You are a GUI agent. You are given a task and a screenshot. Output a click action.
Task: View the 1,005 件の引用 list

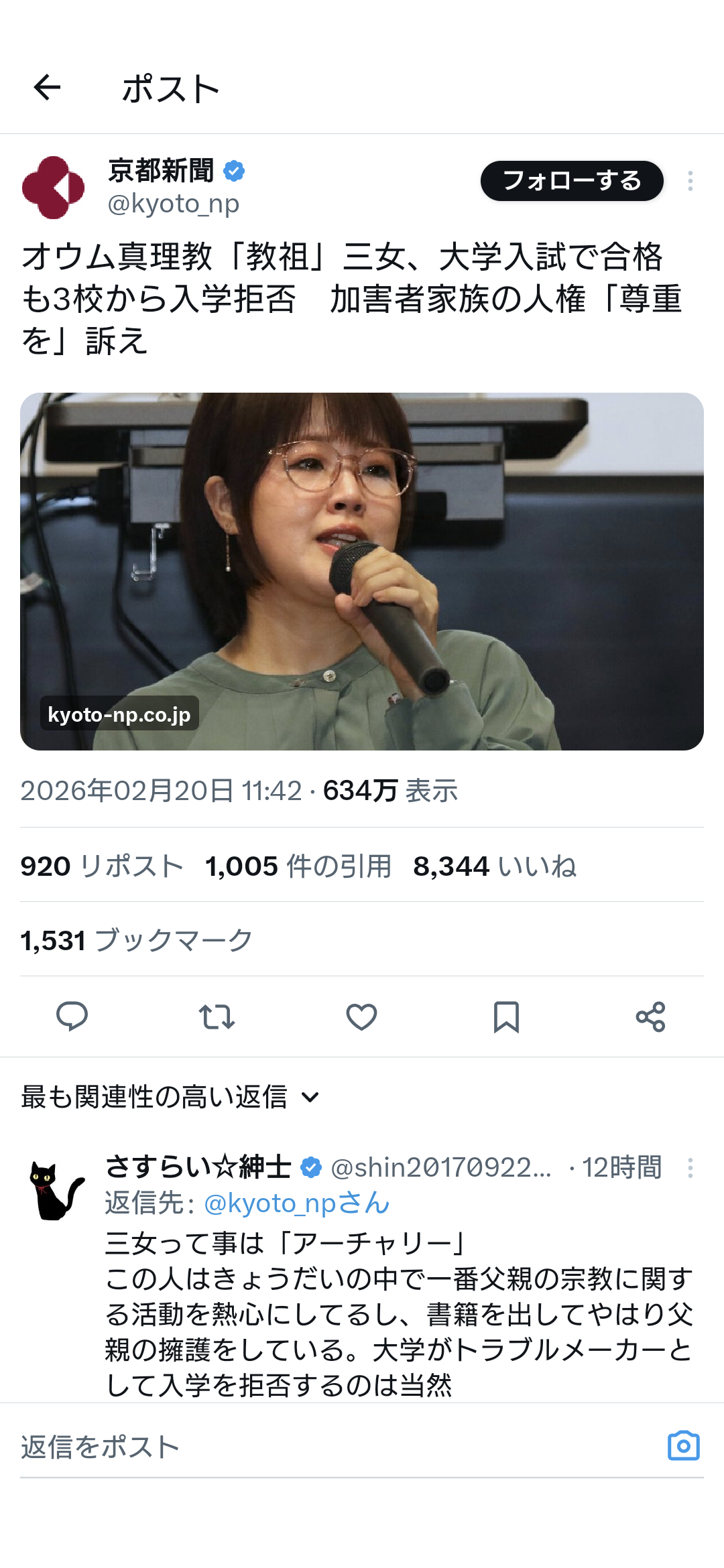point(298,866)
